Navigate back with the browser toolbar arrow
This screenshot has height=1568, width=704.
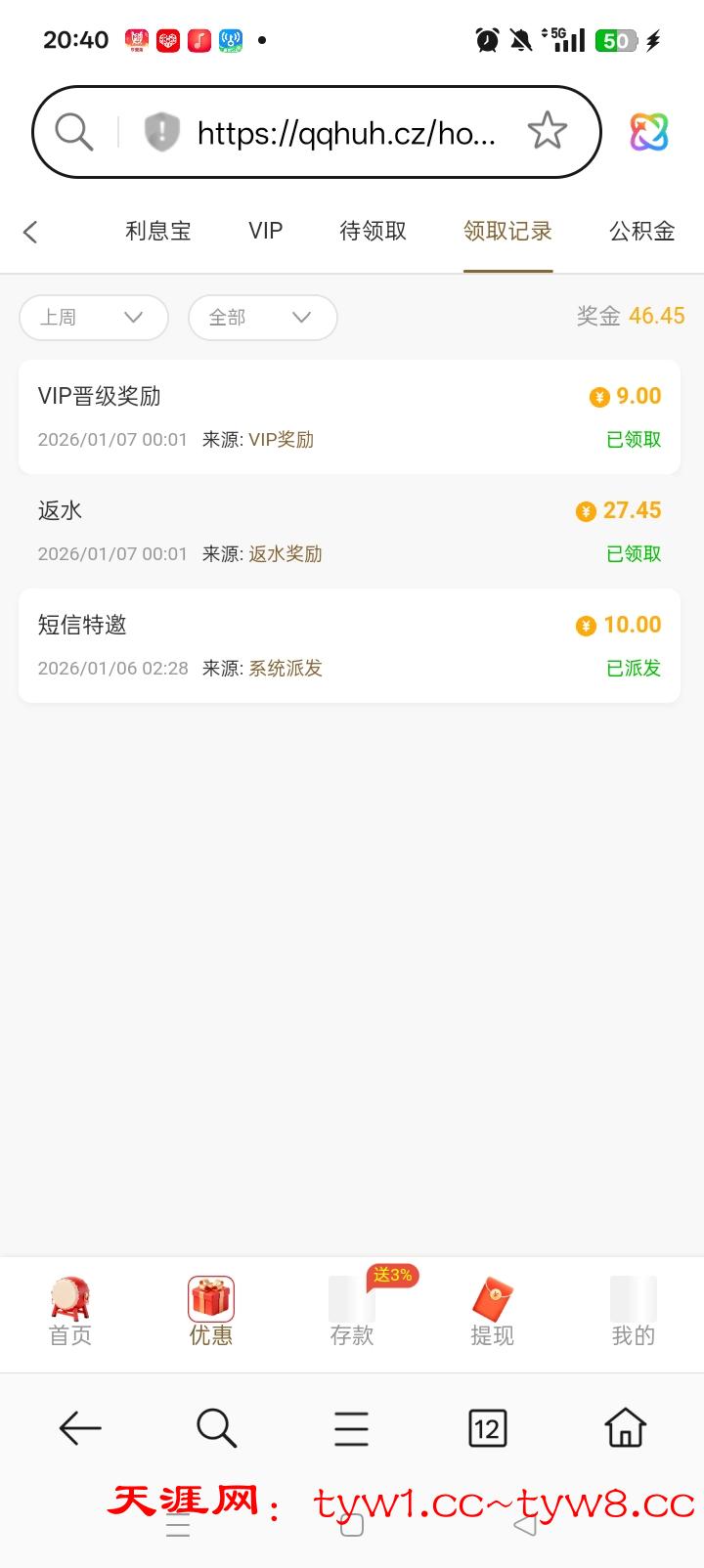coord(80,1429)
